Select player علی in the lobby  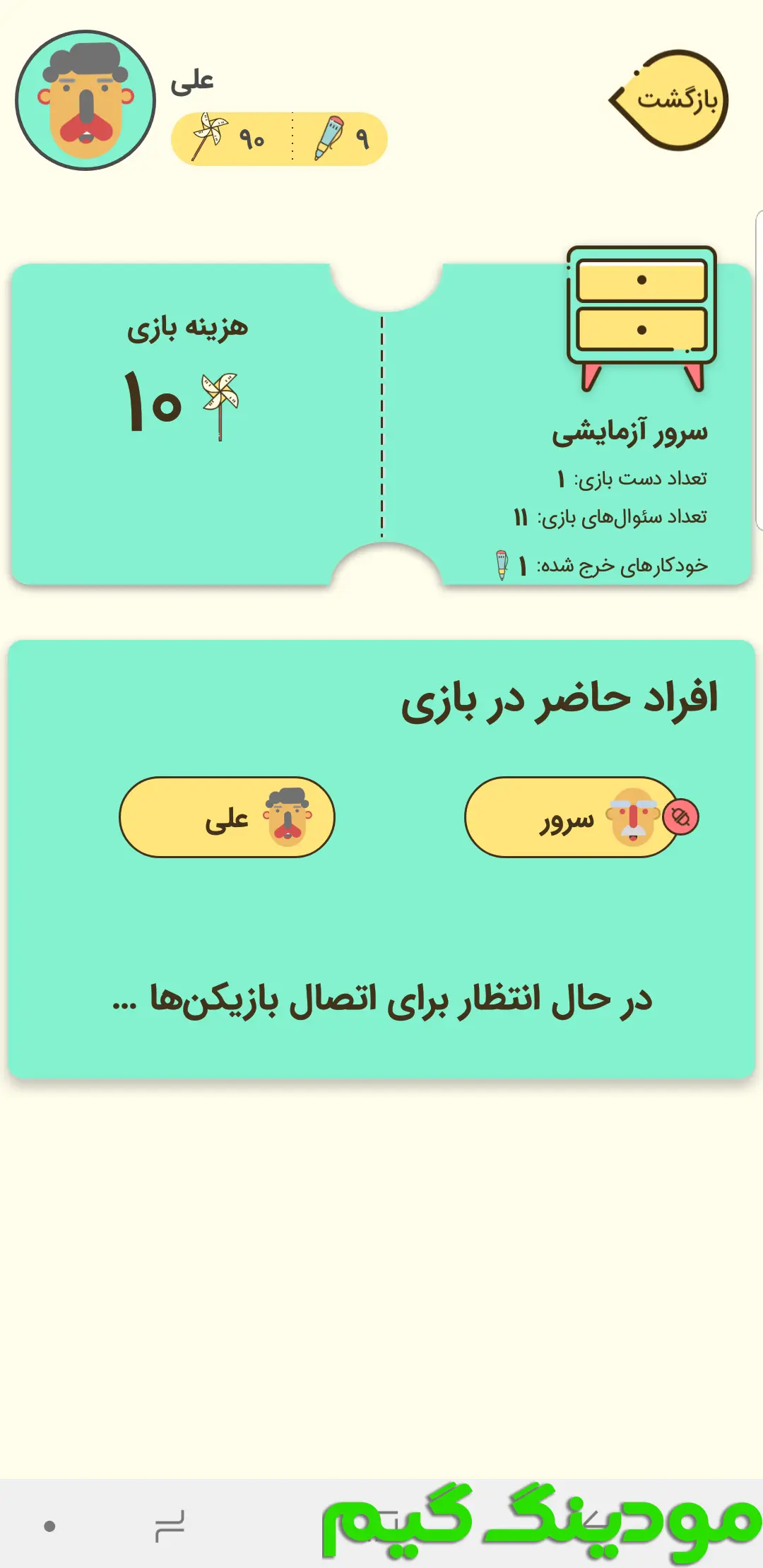(x=227, y=817)
